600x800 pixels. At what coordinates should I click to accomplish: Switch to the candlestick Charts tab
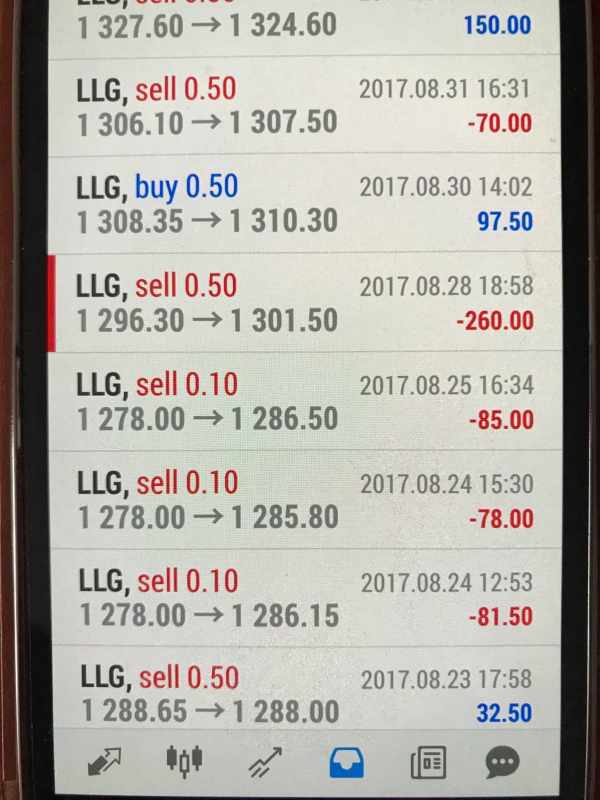point(183,763)
